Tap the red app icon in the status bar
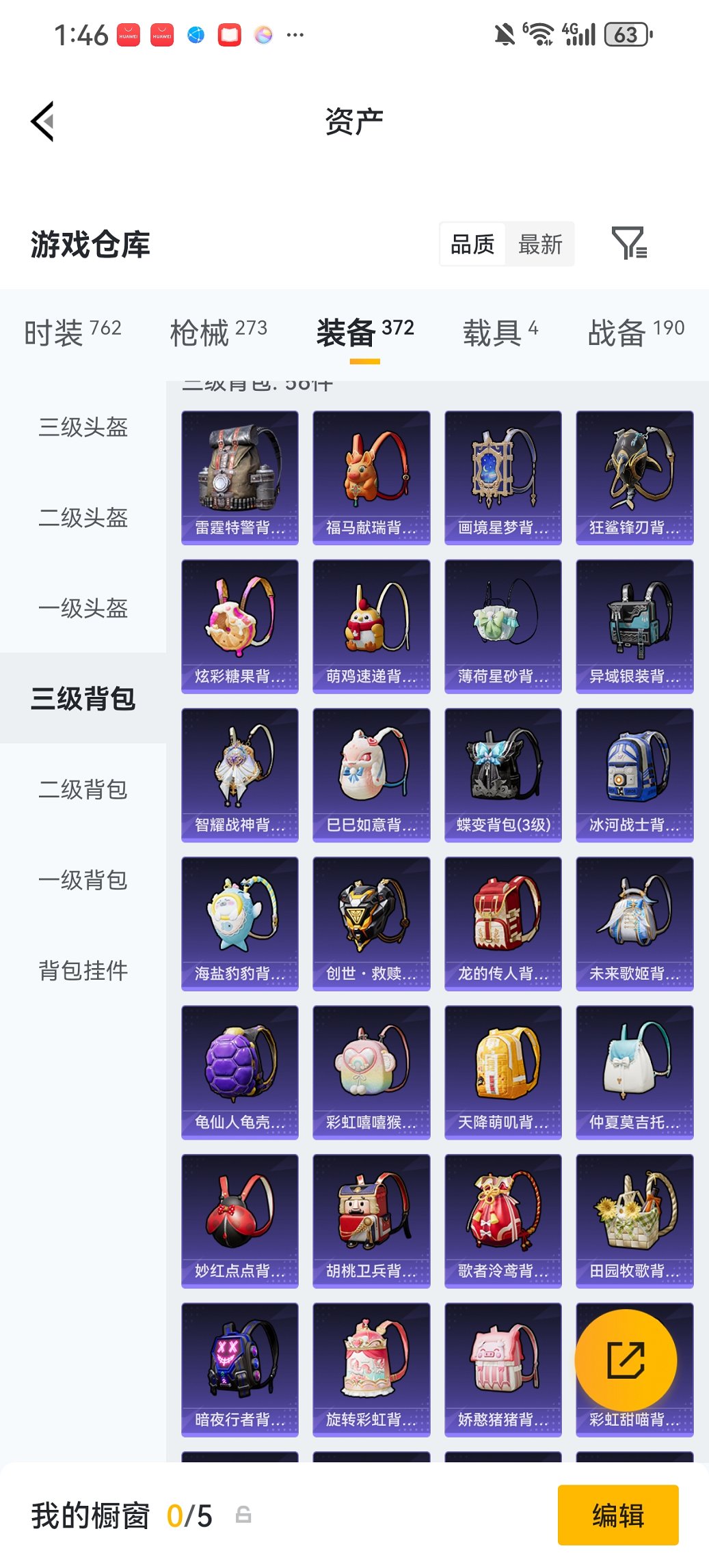The width and height of the screenshot is (709, 1568). click(x=230, y=33)
